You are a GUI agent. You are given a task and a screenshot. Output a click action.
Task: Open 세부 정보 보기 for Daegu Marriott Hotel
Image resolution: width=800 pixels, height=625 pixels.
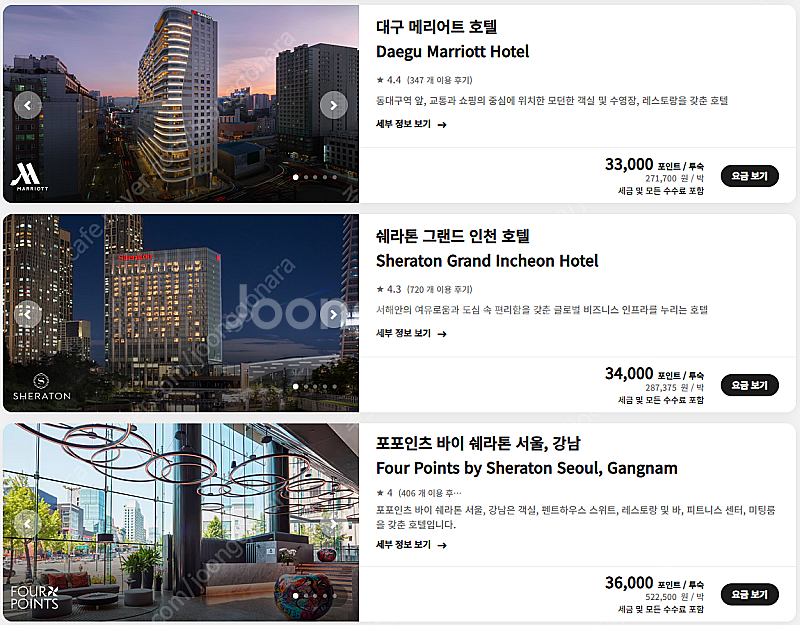click(x=411, y=124)
